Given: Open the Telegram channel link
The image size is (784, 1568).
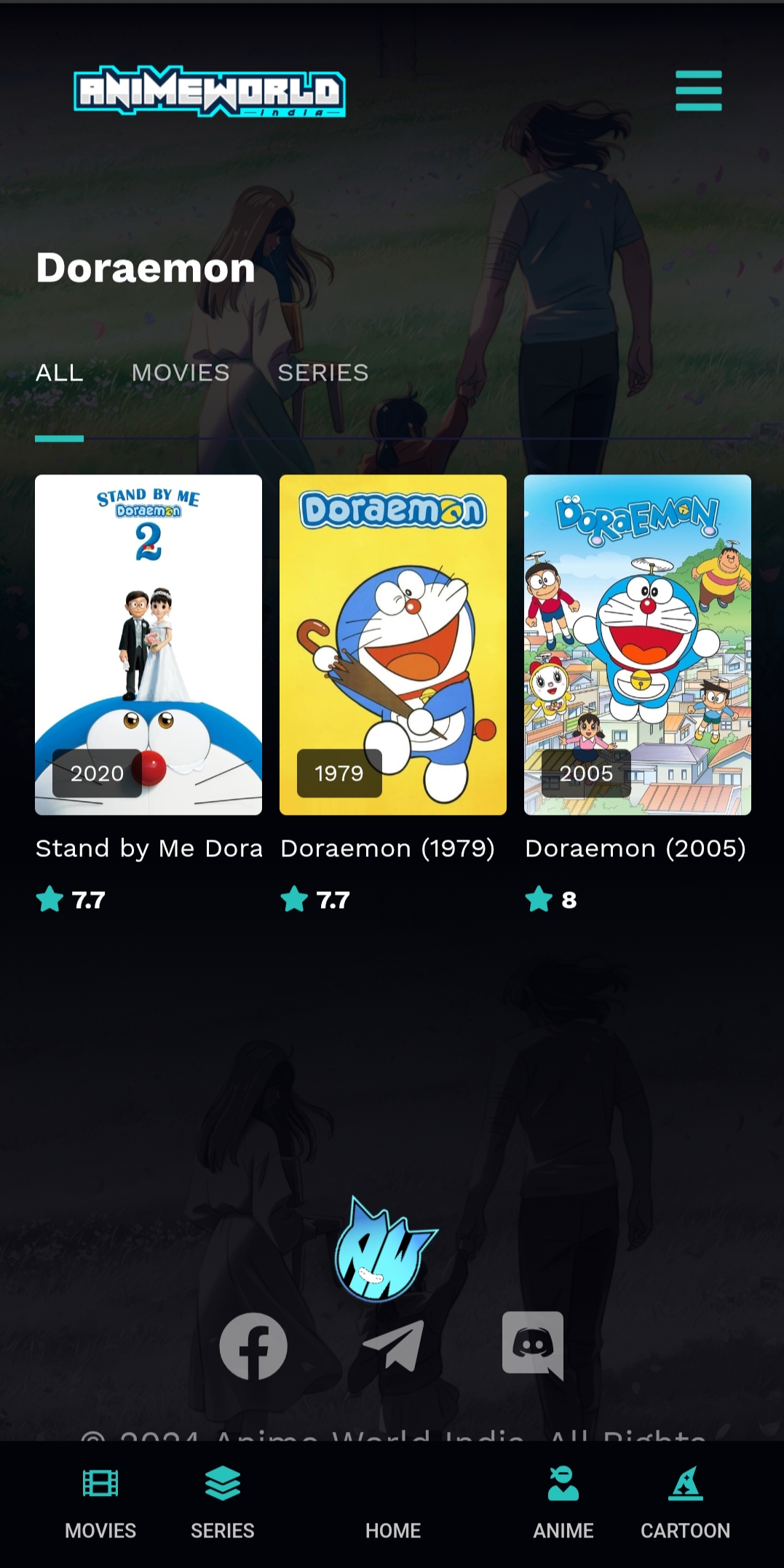Looking at the screenshot, I should click(394, 1346).
